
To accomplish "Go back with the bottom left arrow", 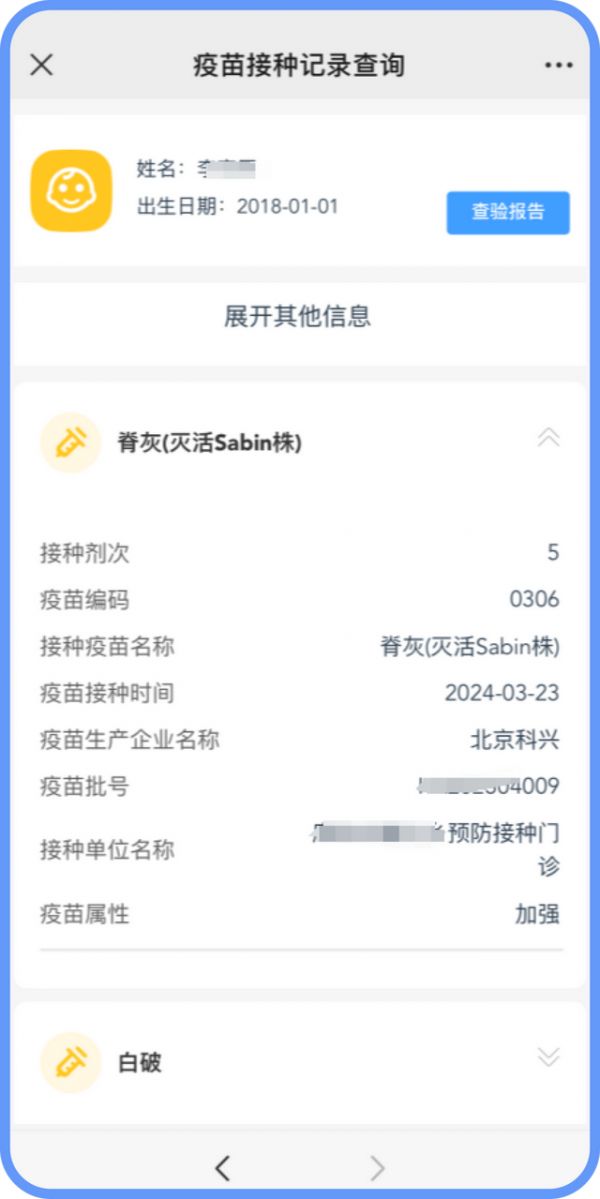I will [223, 1166].
